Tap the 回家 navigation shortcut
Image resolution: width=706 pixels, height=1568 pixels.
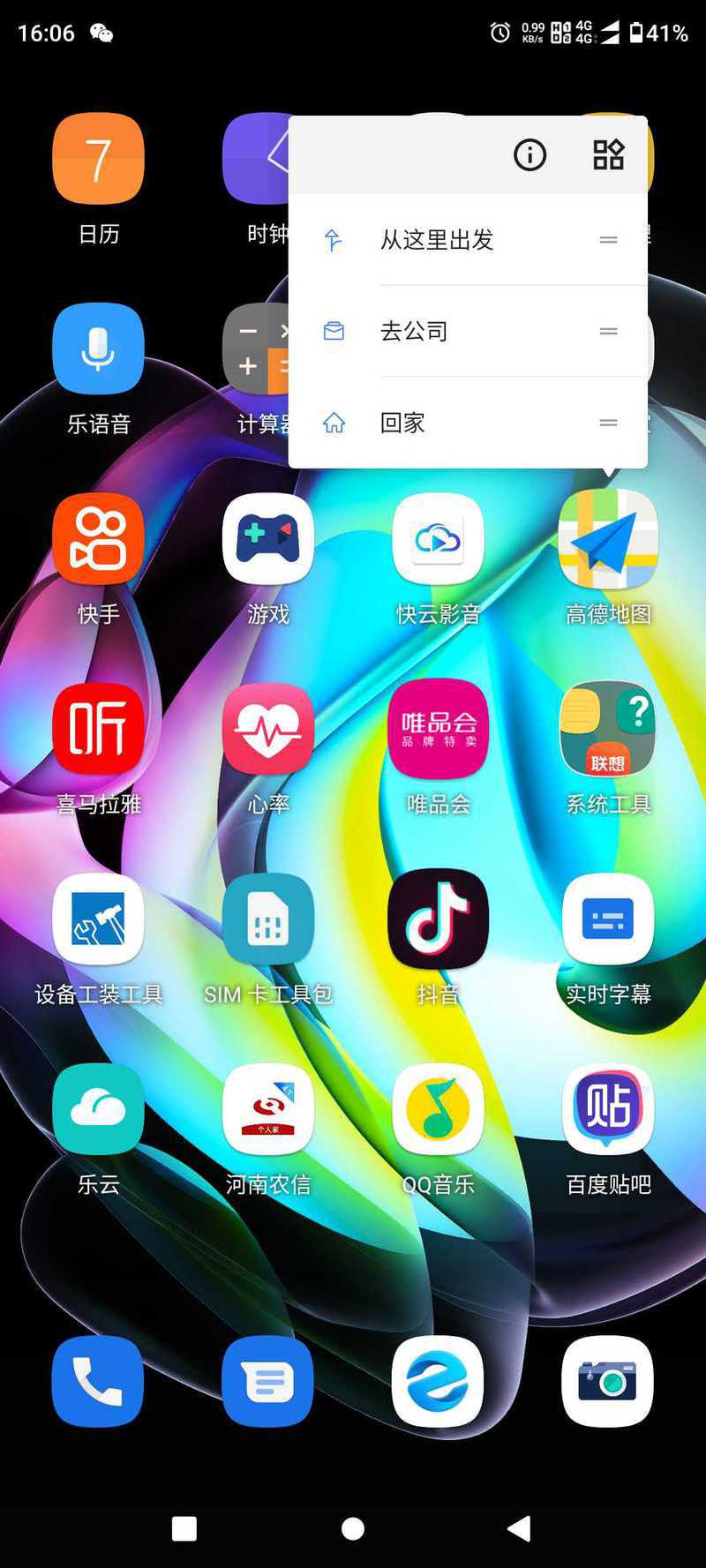468,423
